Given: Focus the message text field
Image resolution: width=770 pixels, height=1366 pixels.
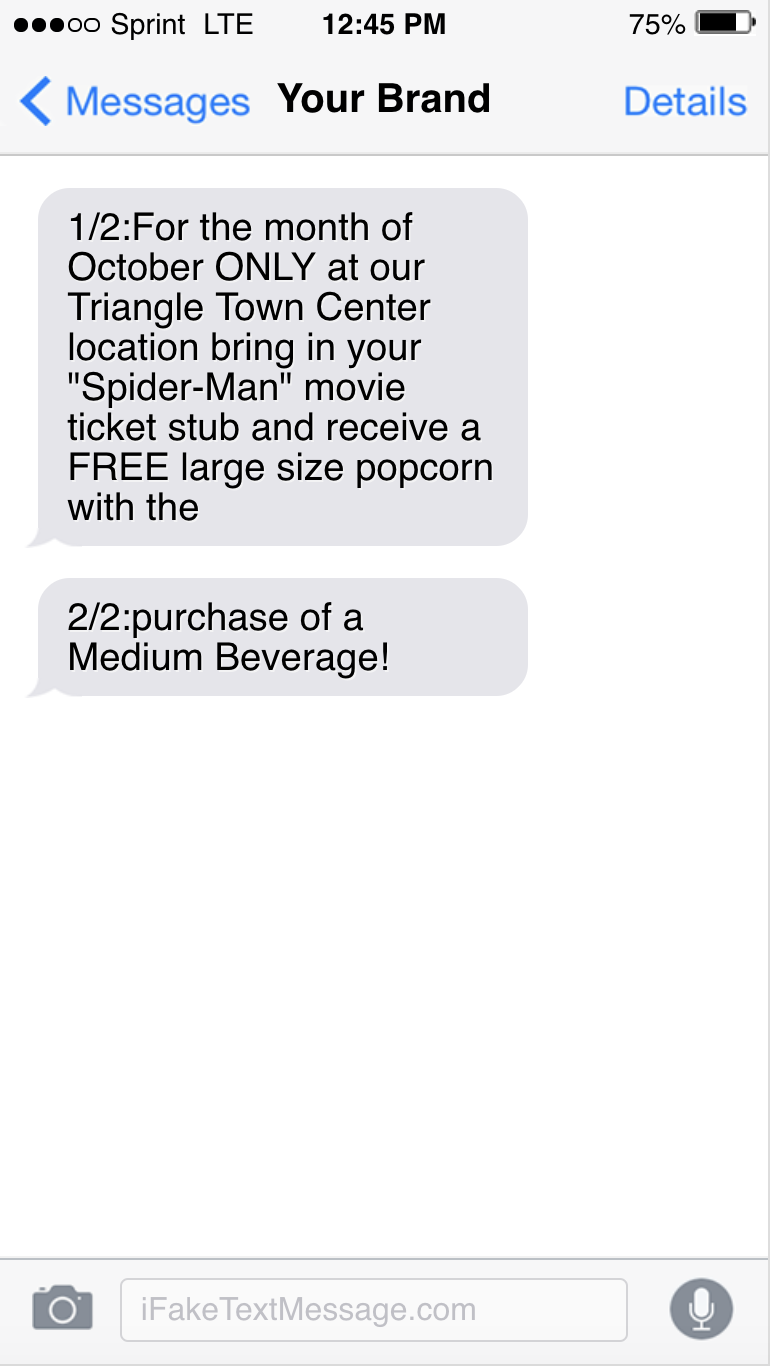Looking at the screenshot, I should pos(373,1309).
